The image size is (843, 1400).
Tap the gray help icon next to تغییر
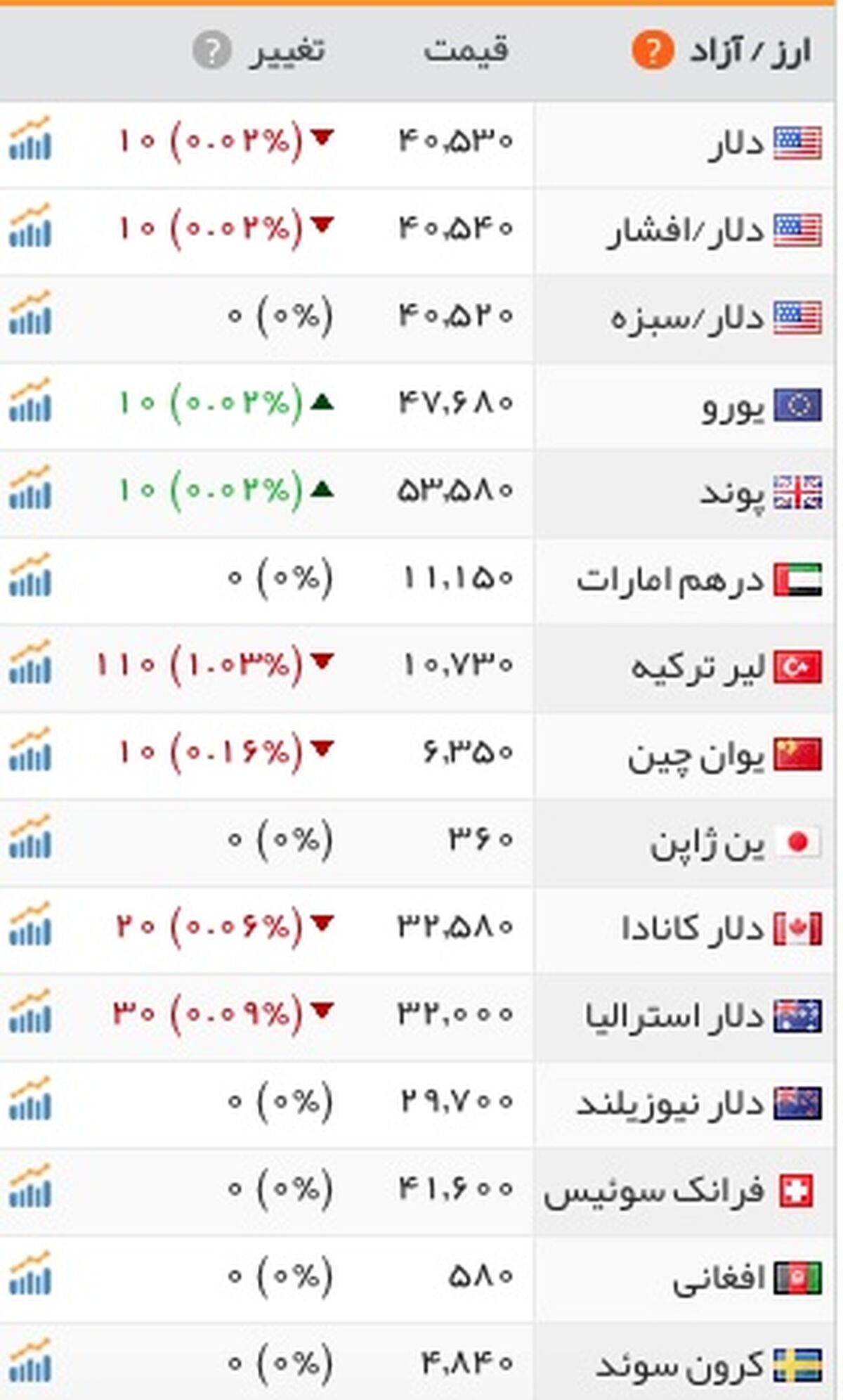(x=211, y=51)
